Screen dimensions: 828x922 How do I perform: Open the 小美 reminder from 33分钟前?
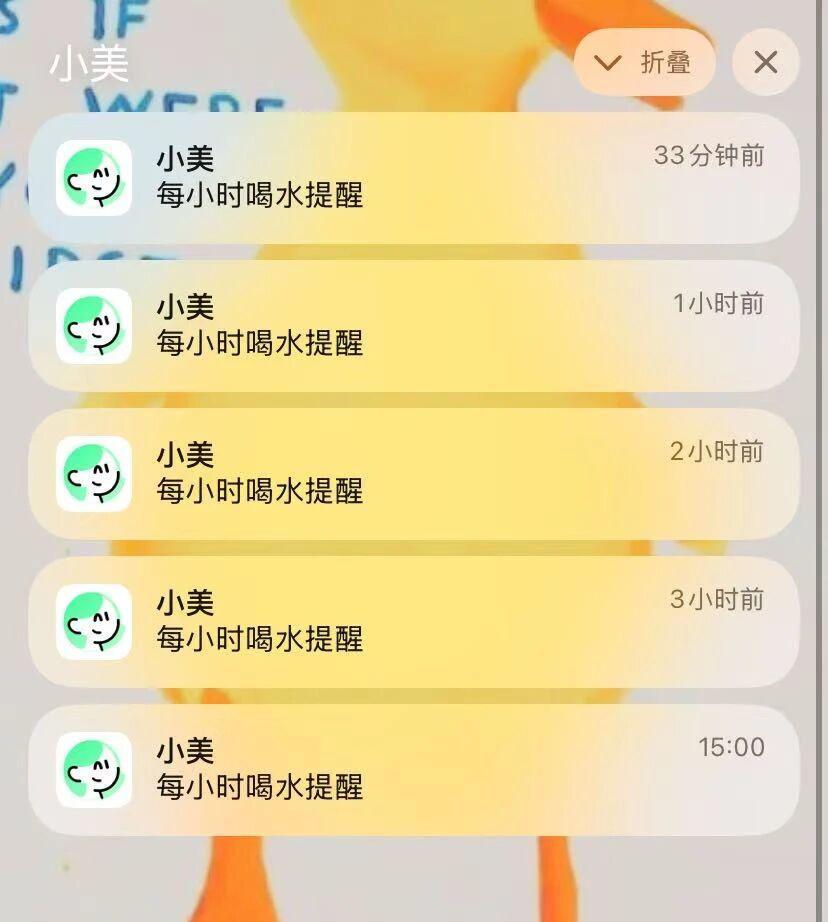[413, 178]
